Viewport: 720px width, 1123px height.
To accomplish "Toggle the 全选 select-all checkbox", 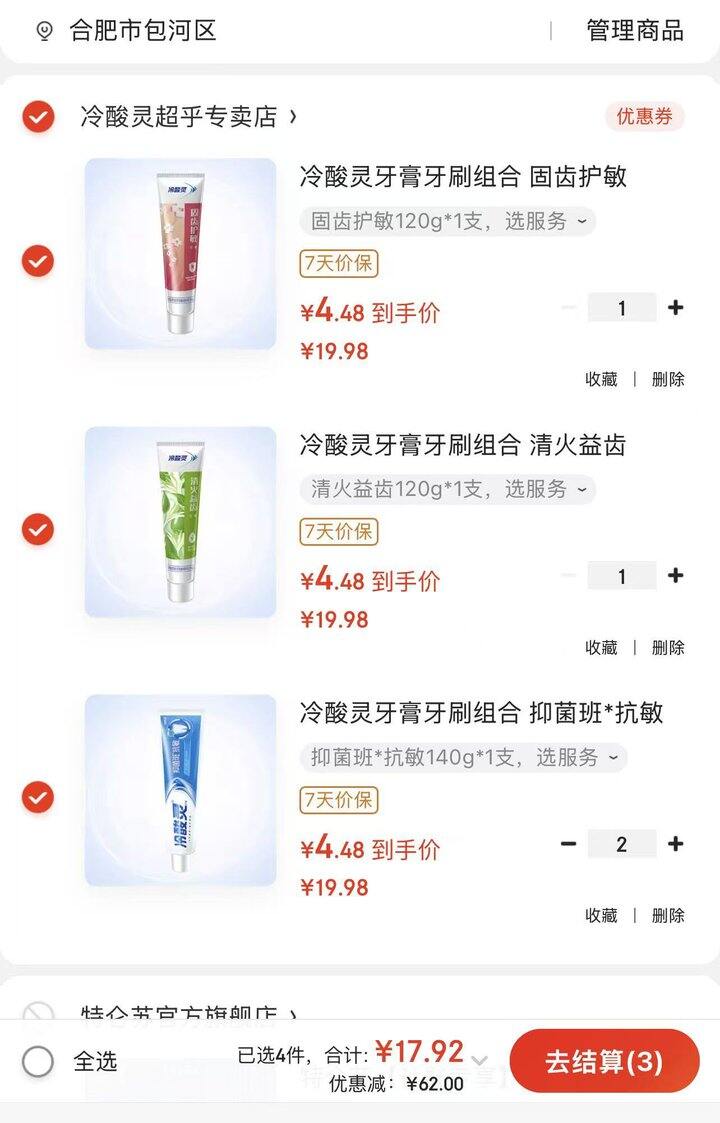I will tap(38, 1061).
